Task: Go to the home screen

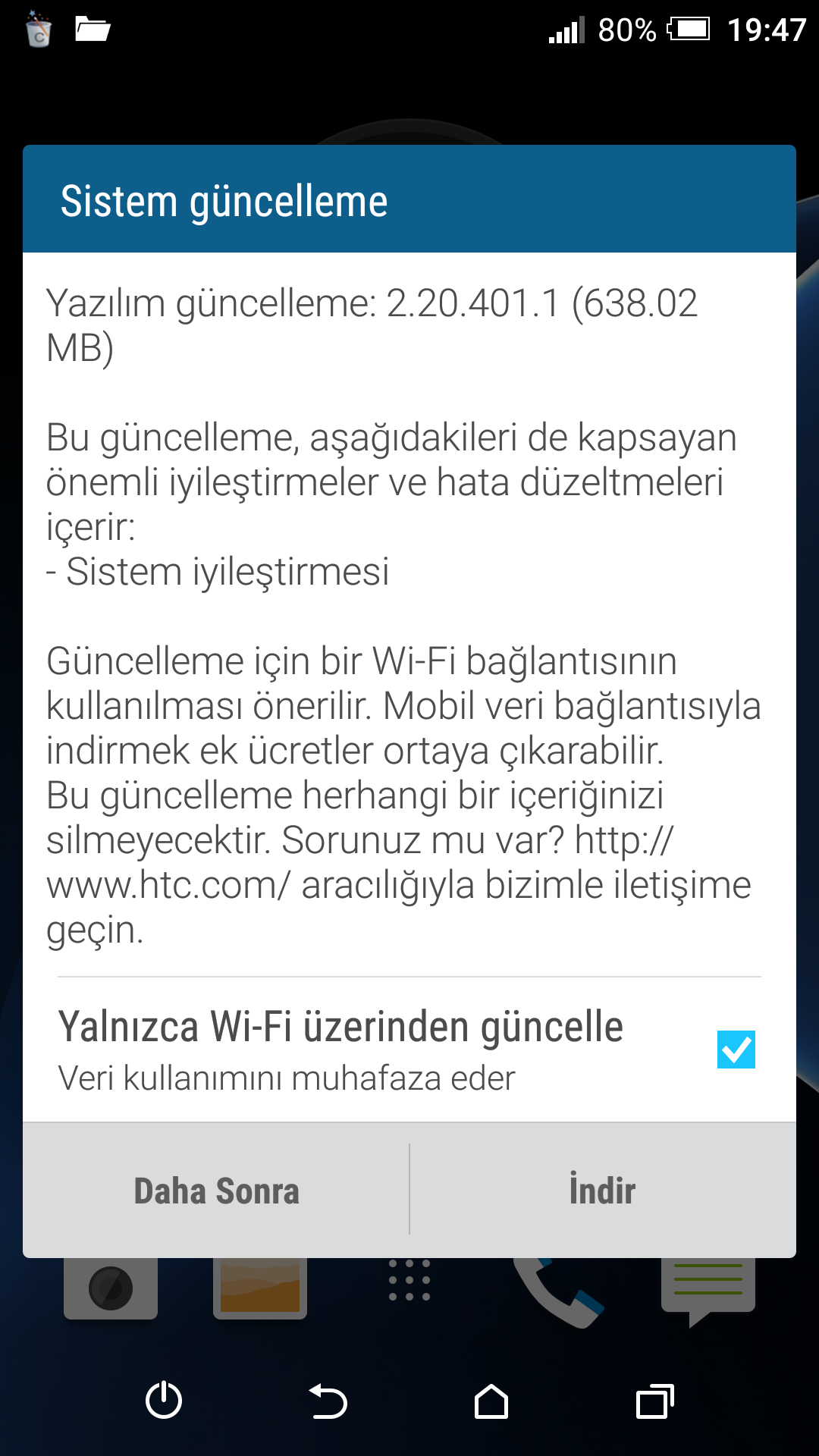Action: [491, 1401]
